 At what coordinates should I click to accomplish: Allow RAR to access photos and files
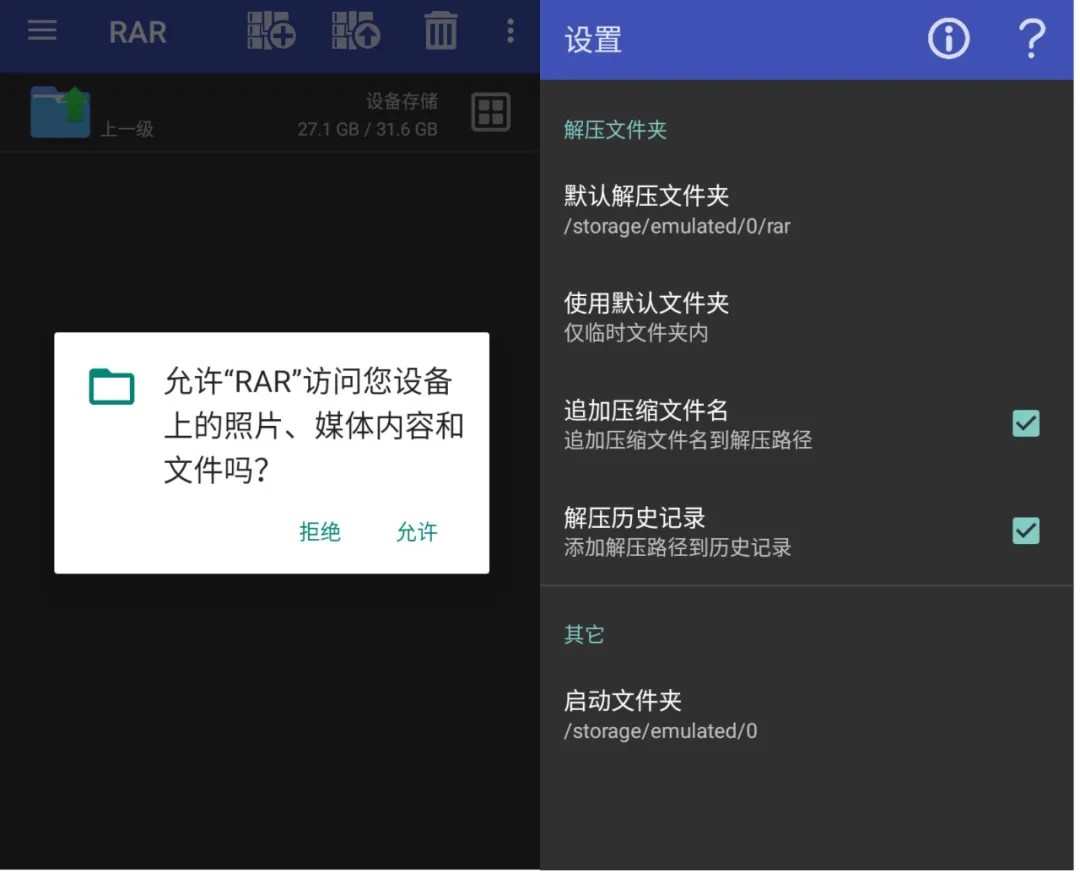coord(417,532)
